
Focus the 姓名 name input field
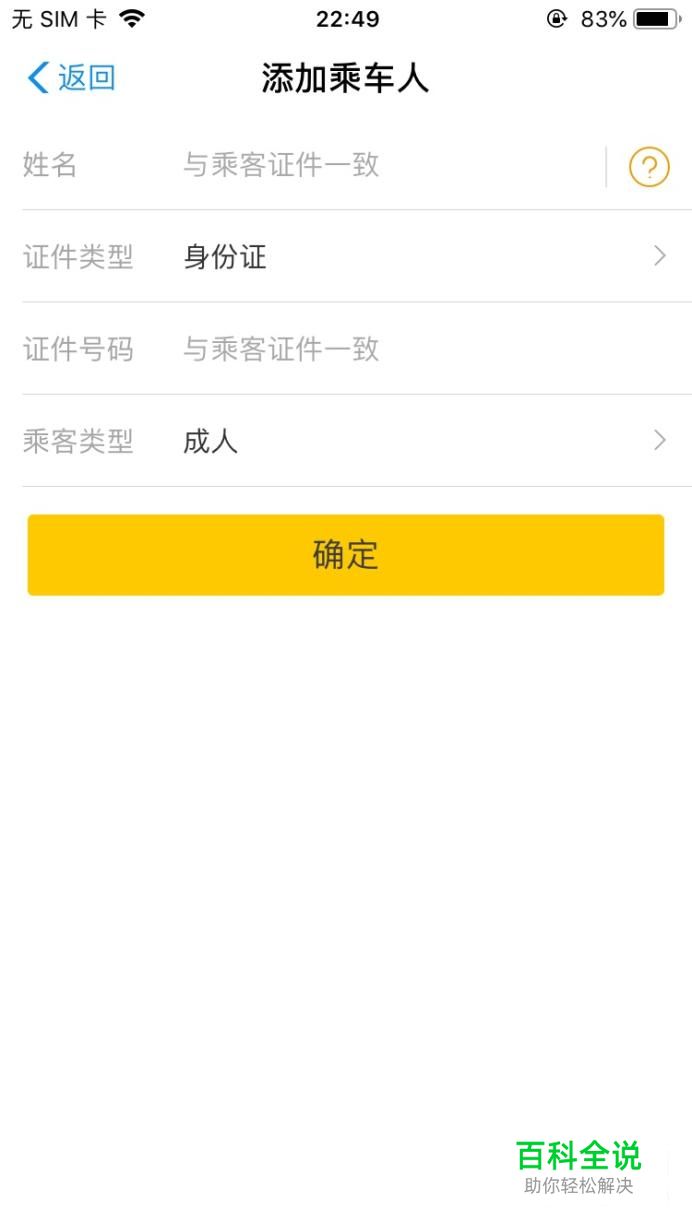click(x=390, y=165)
